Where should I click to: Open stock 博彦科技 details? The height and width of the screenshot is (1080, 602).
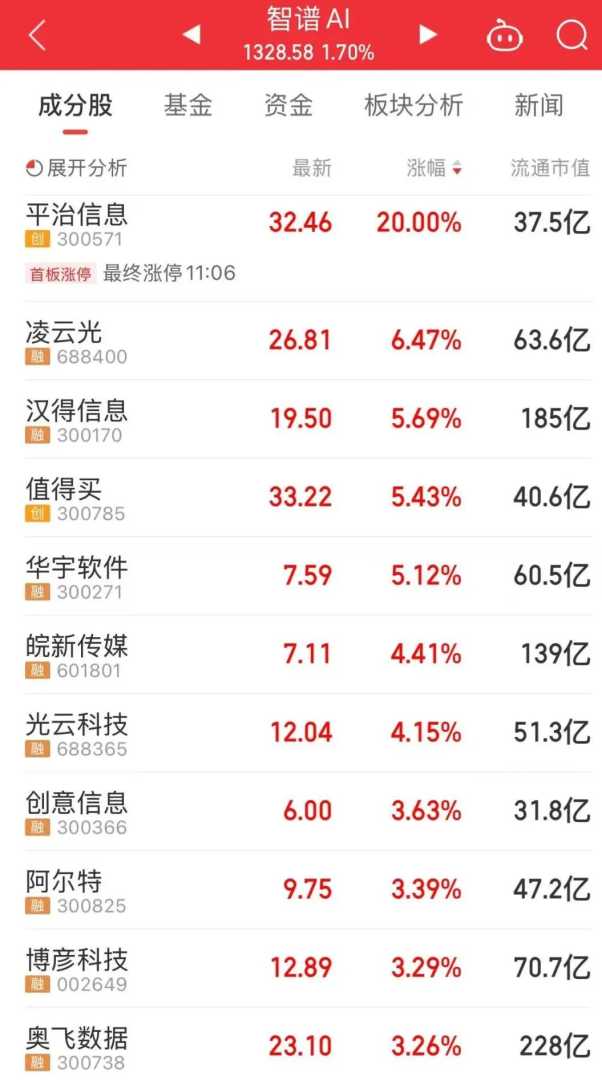(77, 969)
